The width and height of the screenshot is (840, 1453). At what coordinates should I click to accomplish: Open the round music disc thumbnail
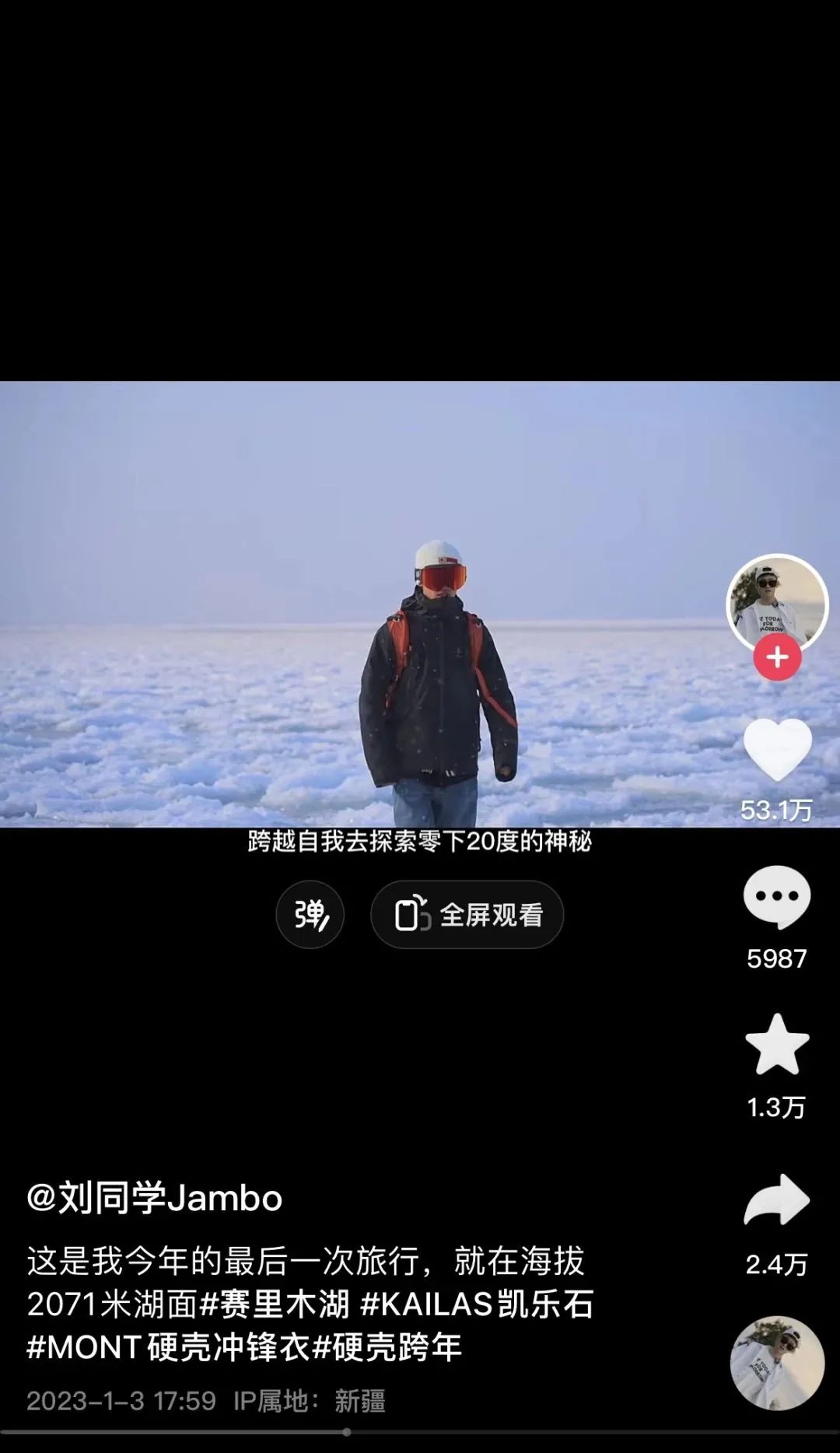click(x=777, y=1363)
